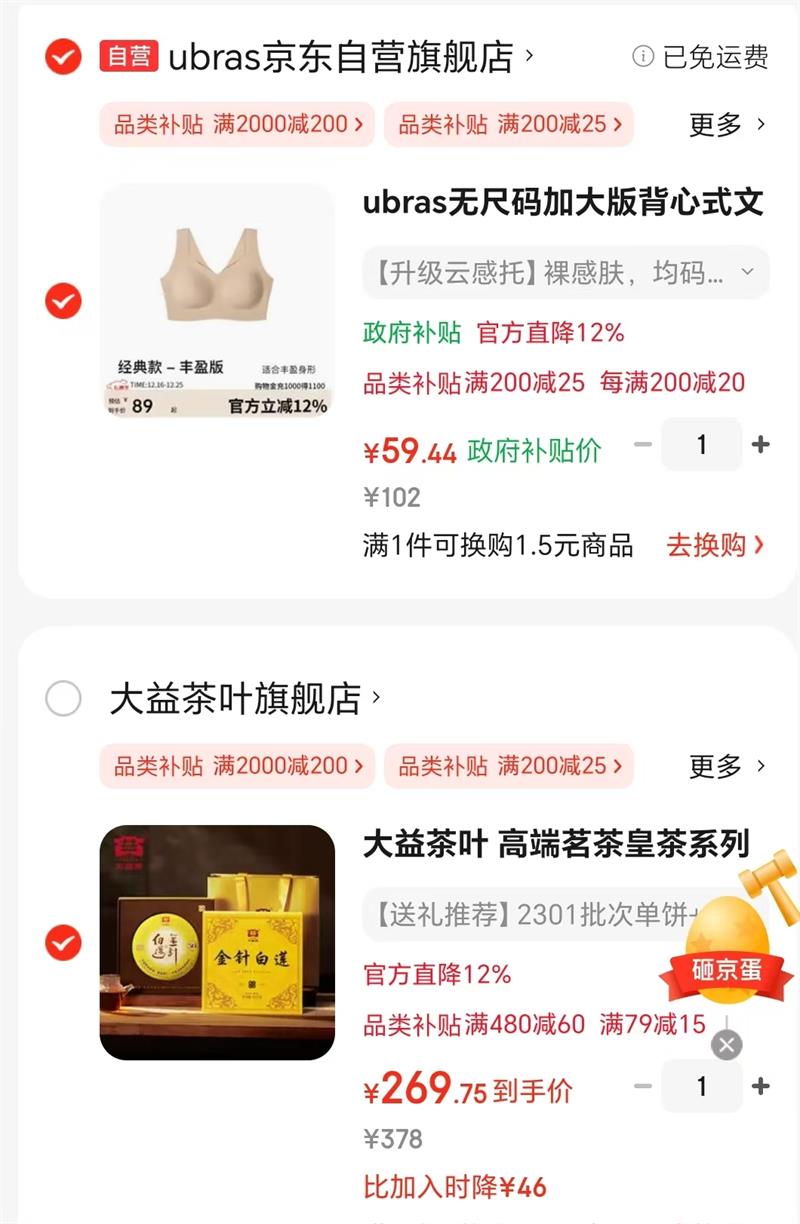Viewport: 800px width, 1224px height.
Task: Open 满2000减200 coupon chip under 大益茶叶
Action: pyautogui.click(x=237, y=767)
